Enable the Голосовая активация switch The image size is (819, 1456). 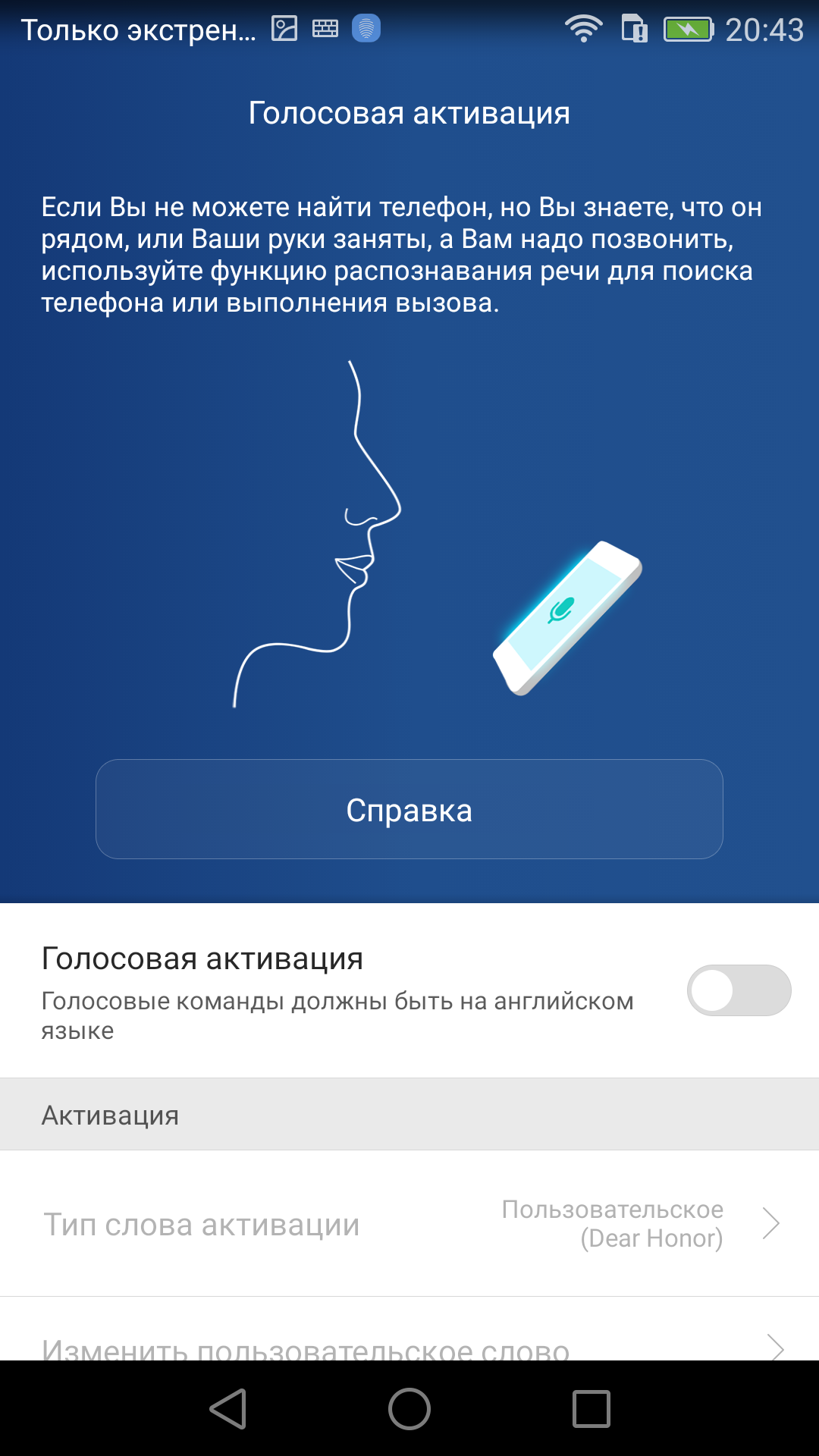[739, 990]
